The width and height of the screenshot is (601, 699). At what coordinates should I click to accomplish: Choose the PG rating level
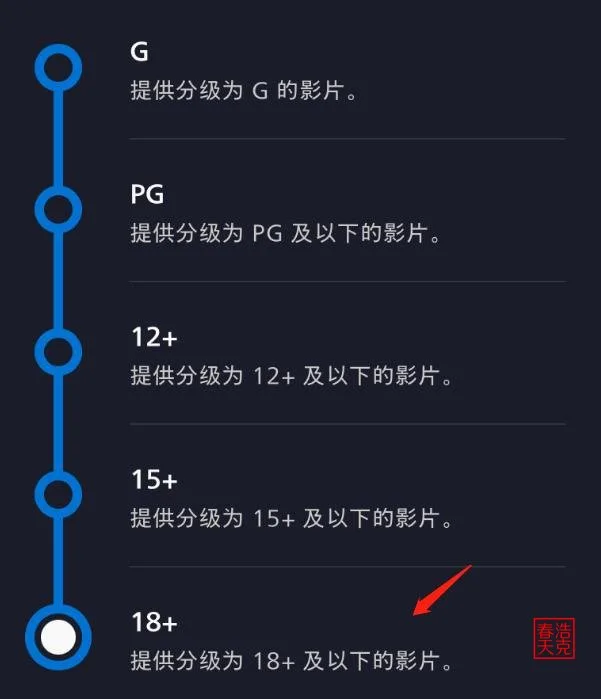point(59,209)
